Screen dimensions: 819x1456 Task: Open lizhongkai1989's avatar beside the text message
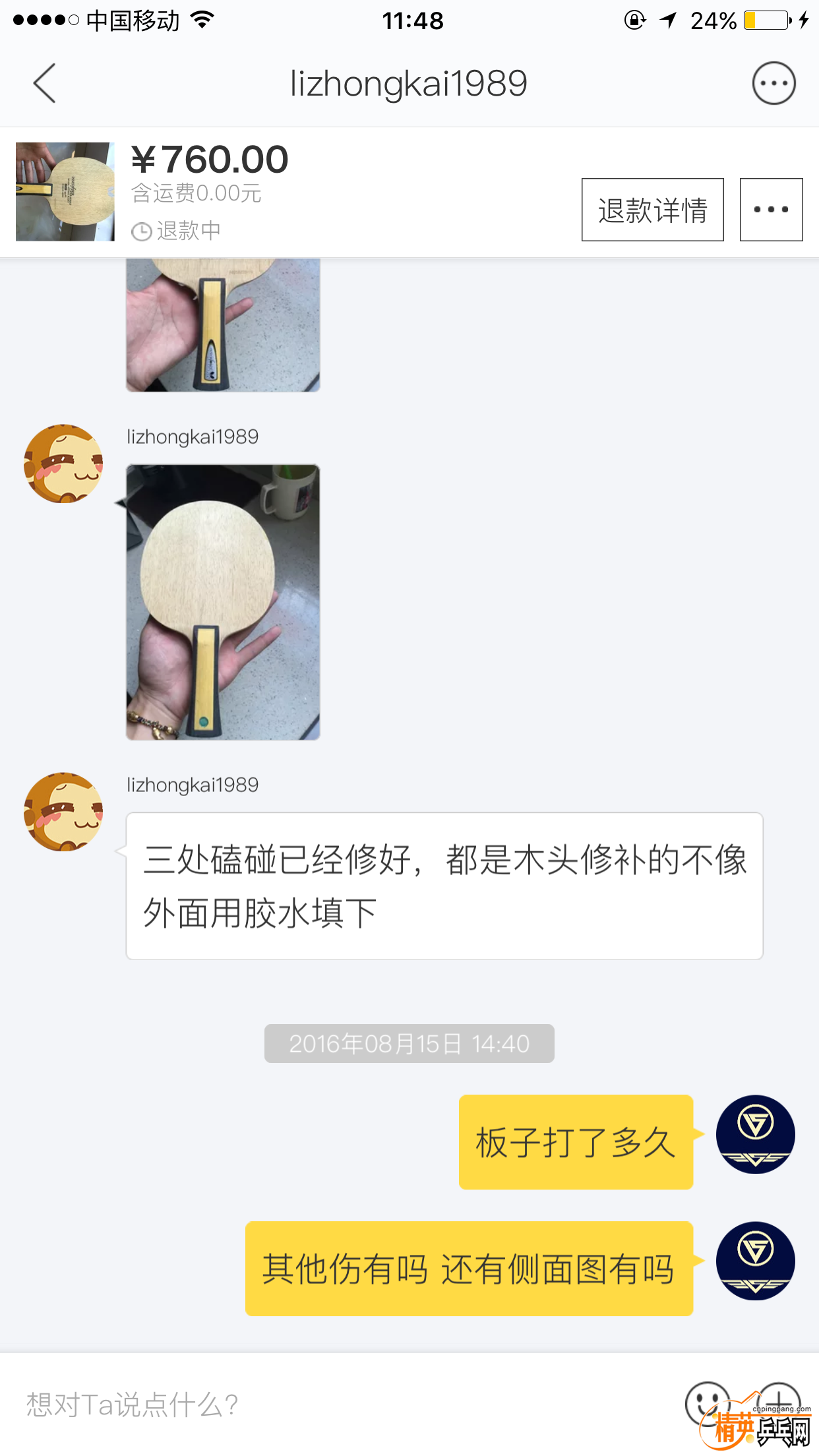63,812
